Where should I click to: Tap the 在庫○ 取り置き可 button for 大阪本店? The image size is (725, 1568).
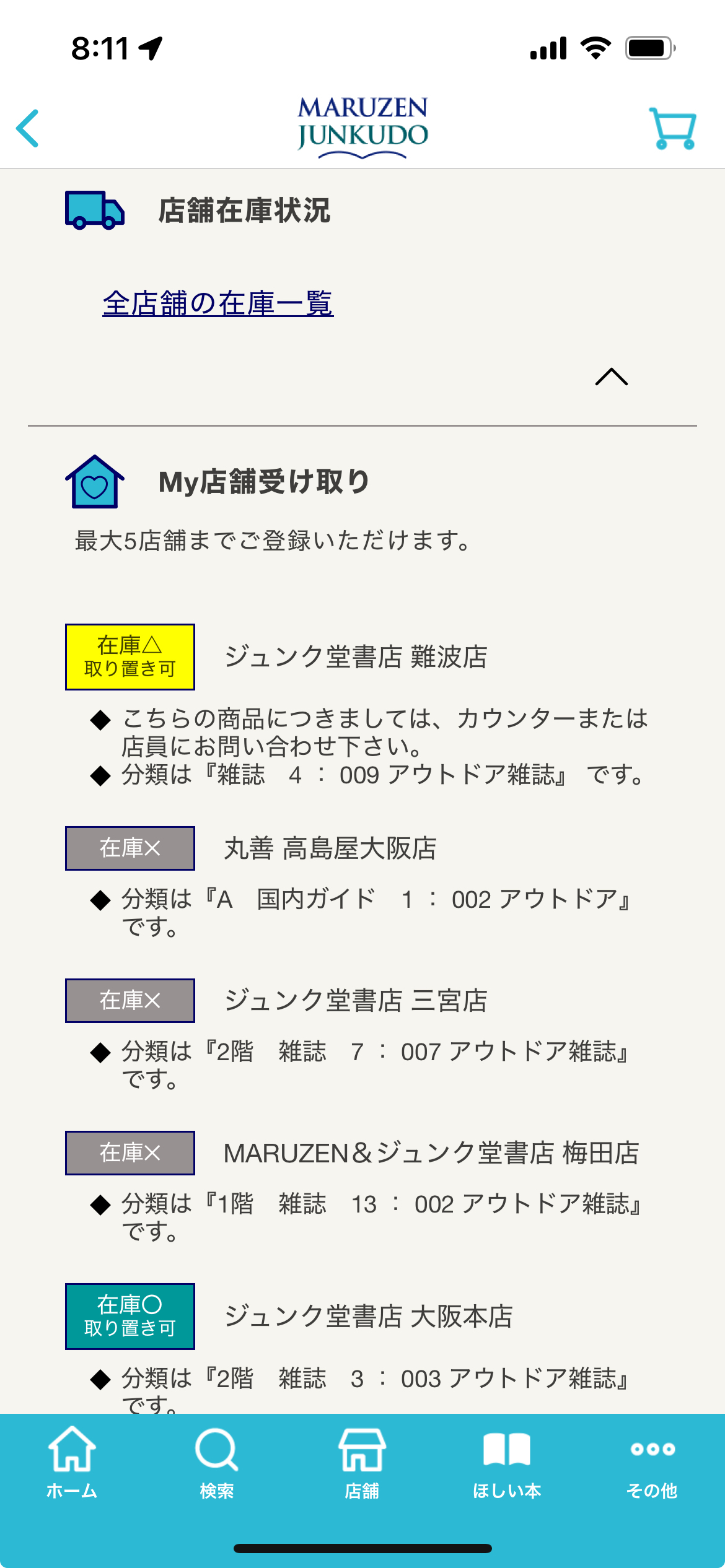tap(130, 1317)
